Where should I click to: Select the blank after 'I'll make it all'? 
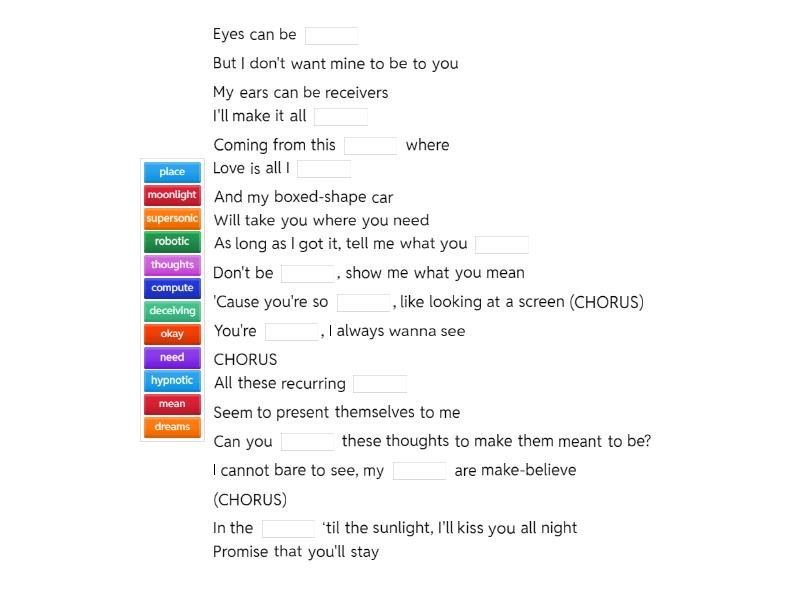point(340,117)
